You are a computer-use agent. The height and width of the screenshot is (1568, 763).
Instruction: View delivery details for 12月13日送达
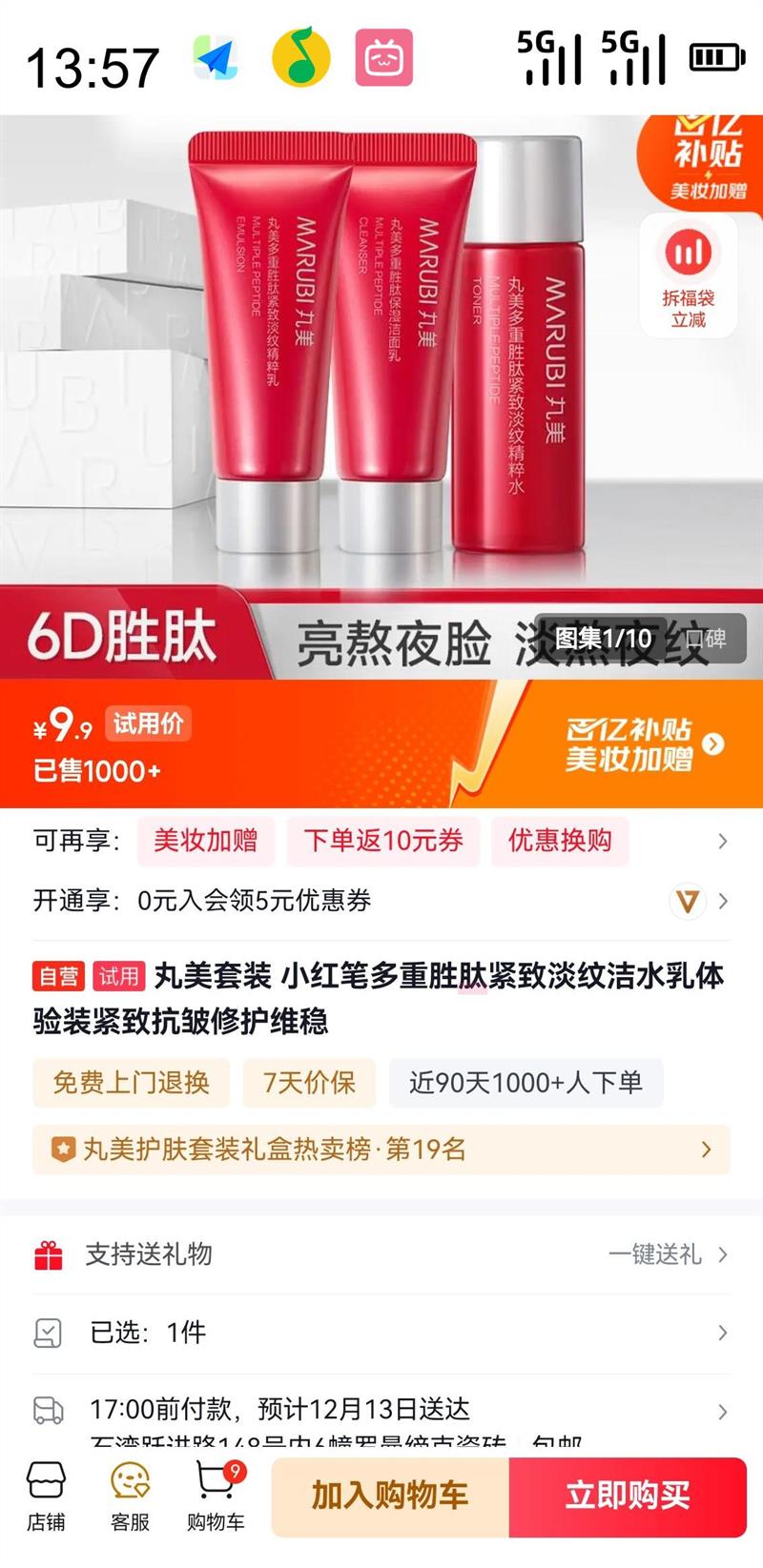tap(381, 1411)
